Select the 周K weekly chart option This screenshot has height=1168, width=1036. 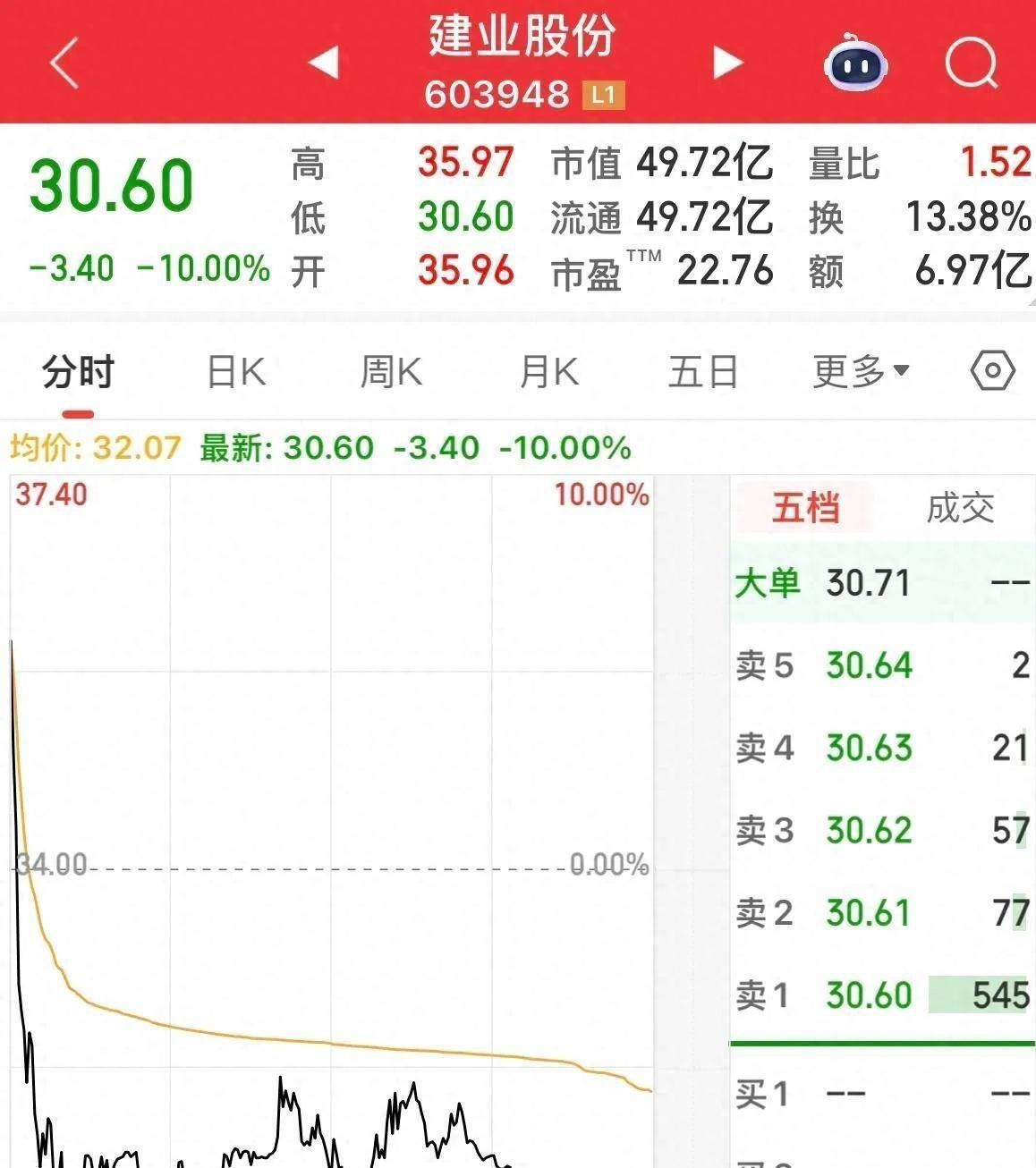[391, 370]
